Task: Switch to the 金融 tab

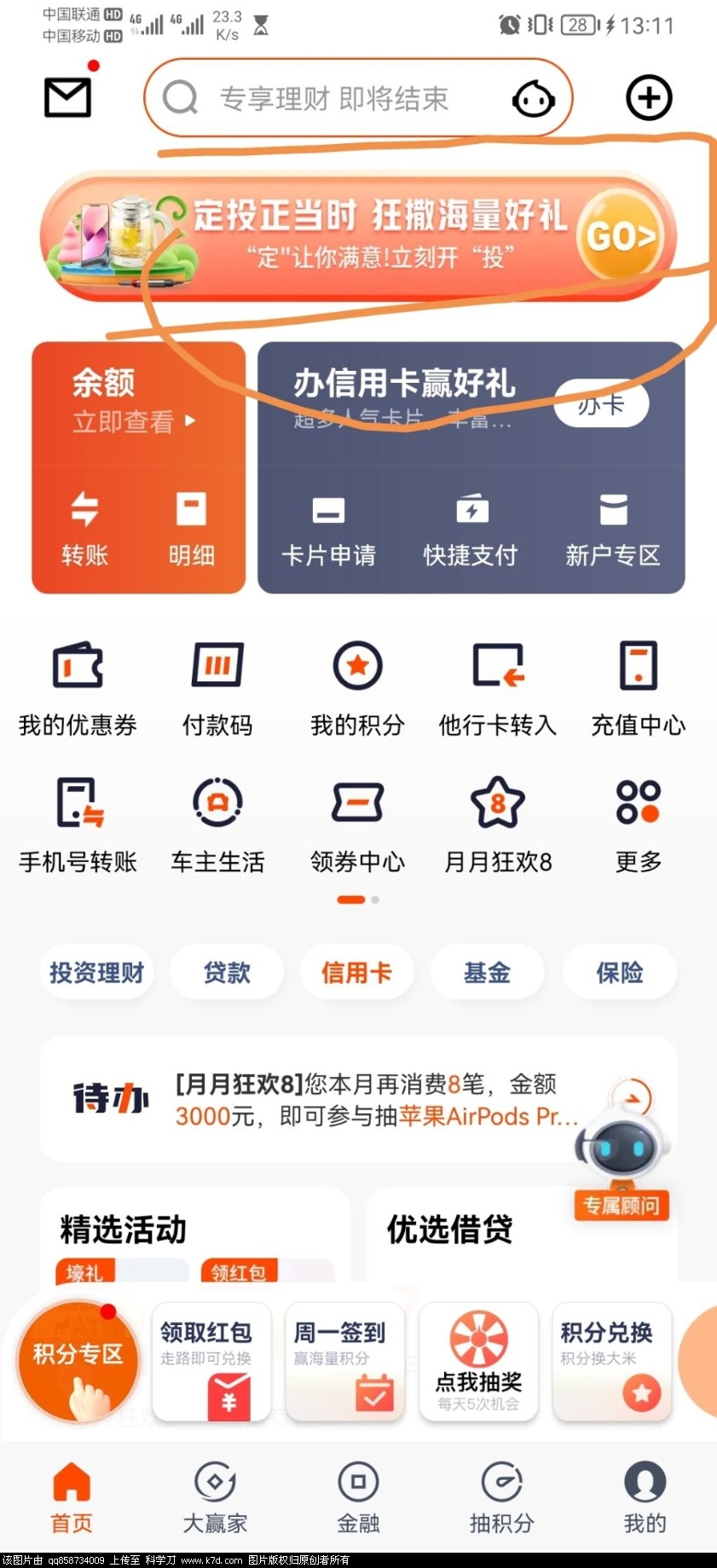Action: click(x=358, y=1498)
